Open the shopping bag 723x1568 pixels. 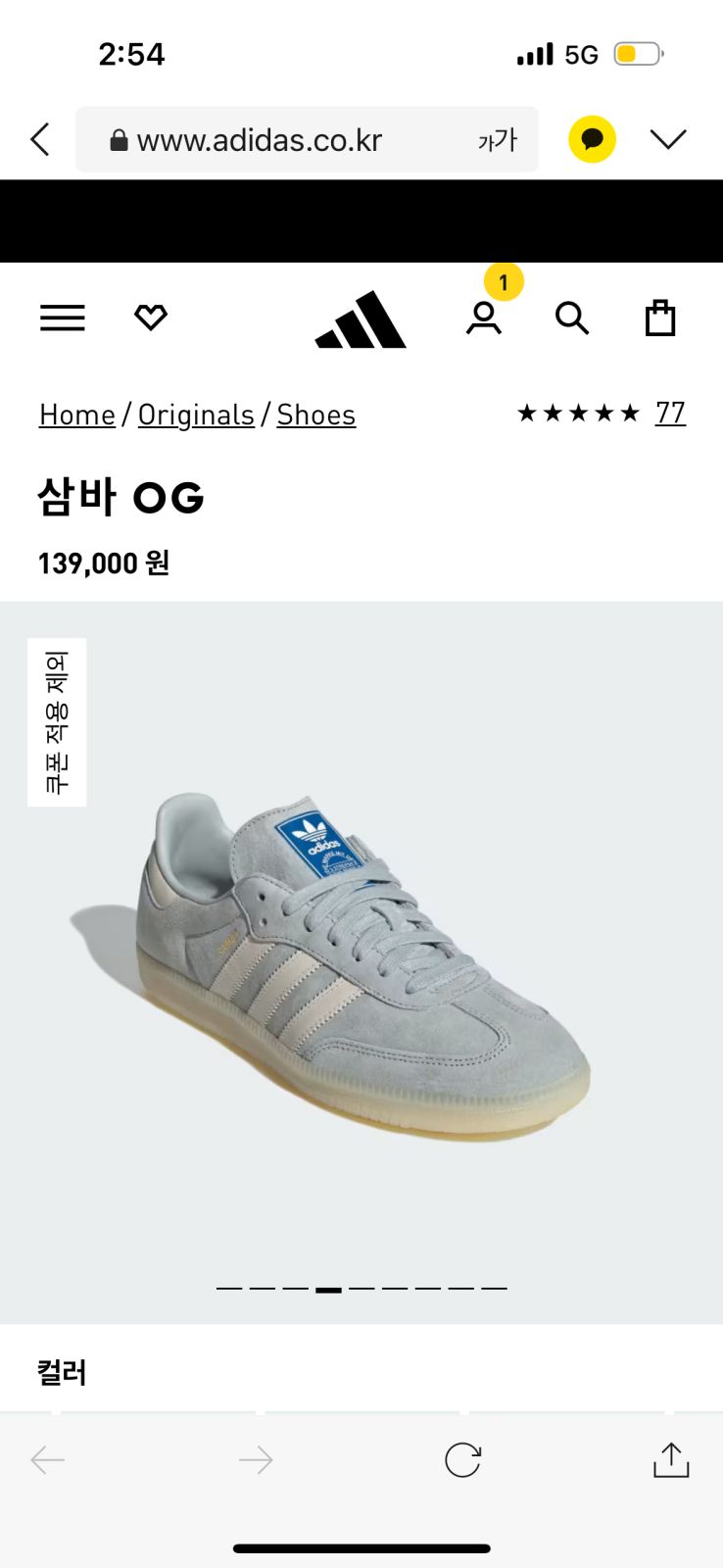[660, 318]
